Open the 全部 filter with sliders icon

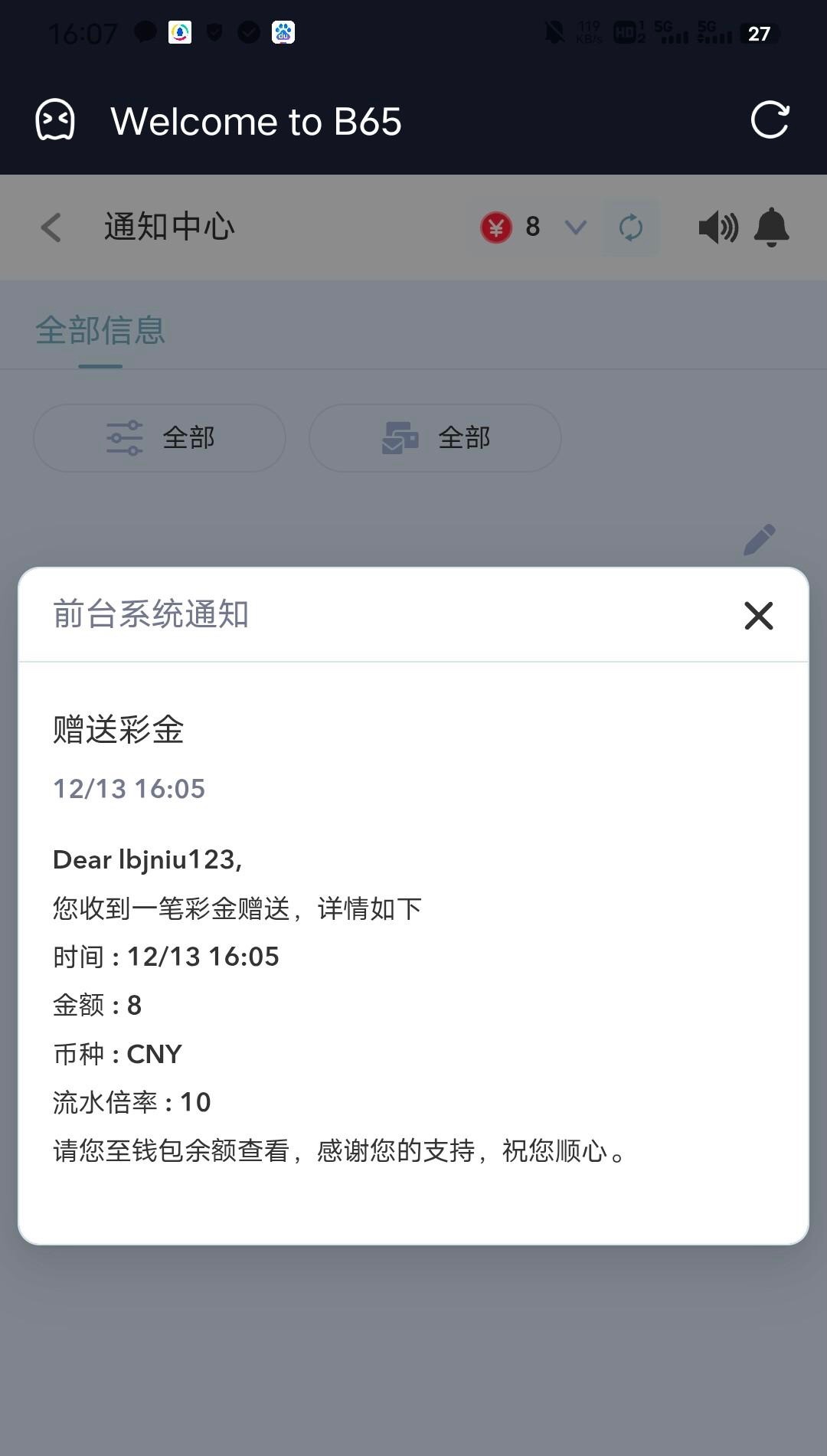159,438
